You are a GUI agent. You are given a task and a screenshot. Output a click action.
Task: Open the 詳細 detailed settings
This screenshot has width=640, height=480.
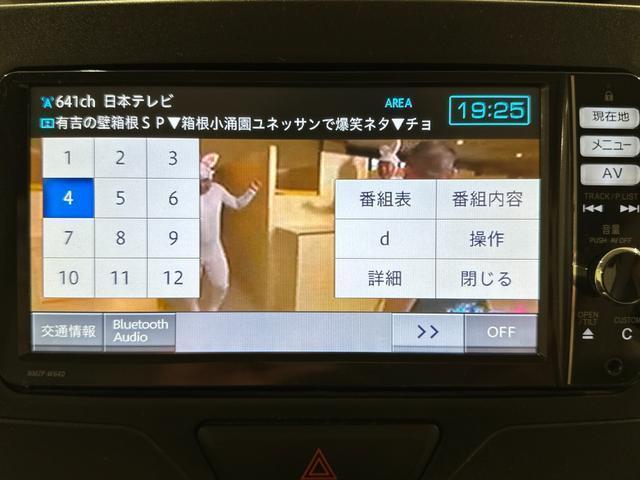click(x=385, y=278)
